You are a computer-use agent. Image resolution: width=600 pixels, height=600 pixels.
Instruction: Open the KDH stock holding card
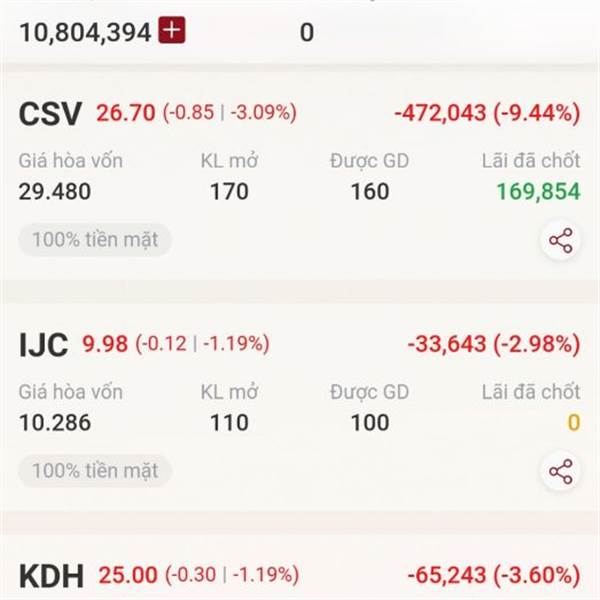tap(300, 567)
